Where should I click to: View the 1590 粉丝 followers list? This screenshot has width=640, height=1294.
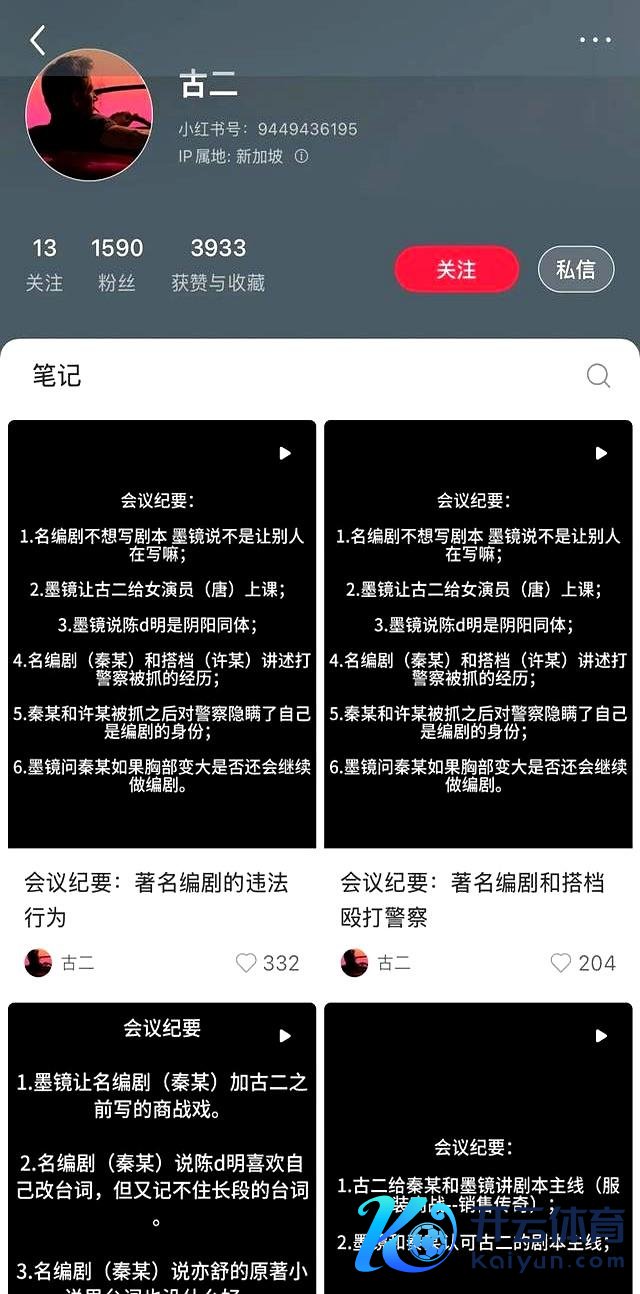117,265
